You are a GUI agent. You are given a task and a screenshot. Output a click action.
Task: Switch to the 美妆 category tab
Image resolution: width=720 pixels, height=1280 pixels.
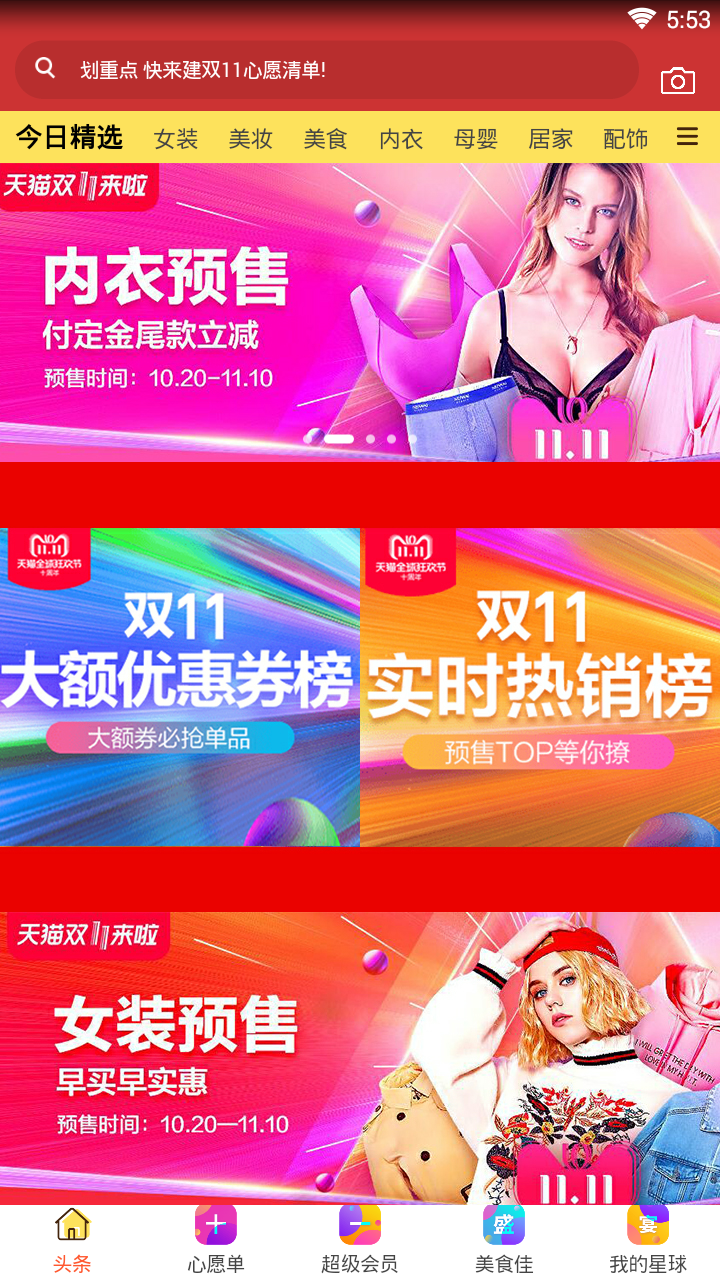tap(250, 139)
